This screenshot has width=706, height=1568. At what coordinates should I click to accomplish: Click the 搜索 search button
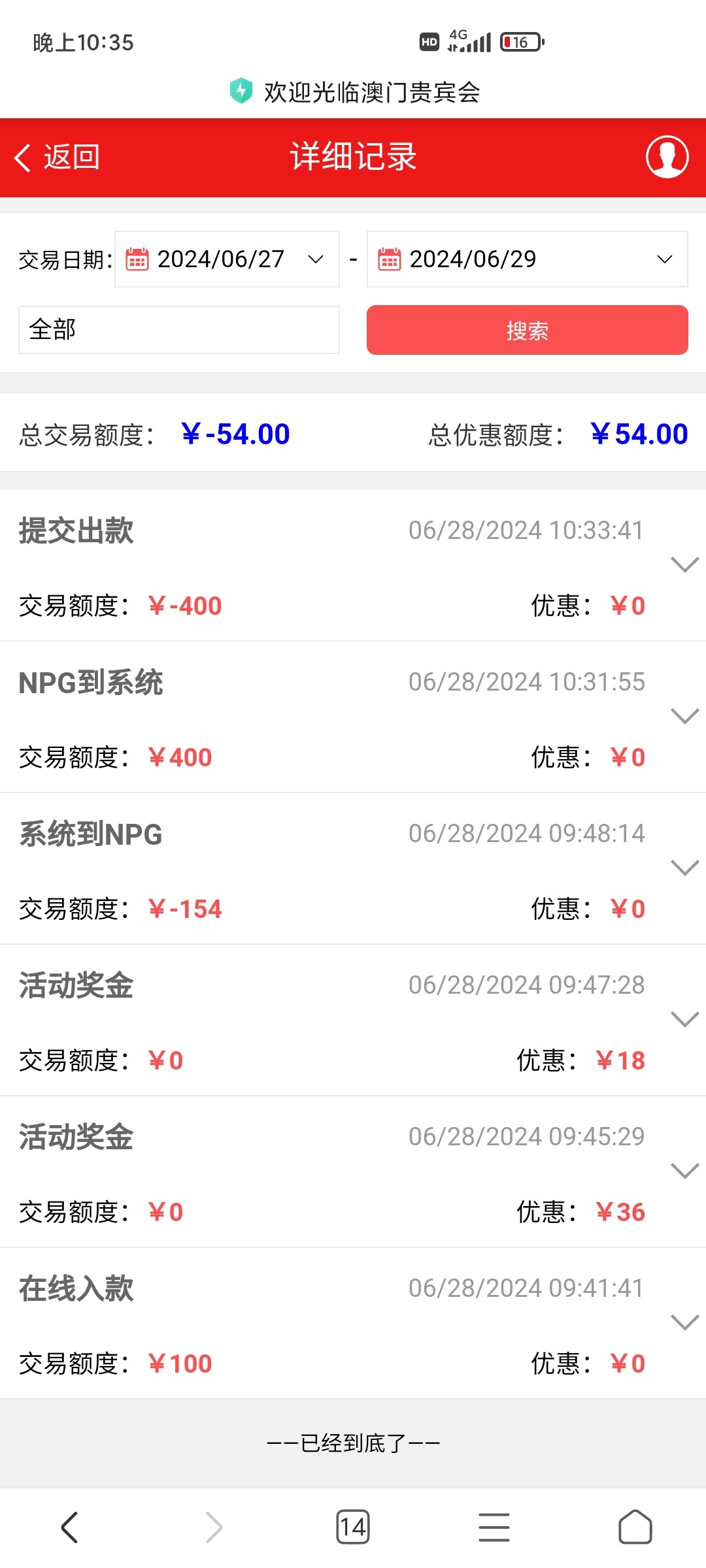[x=527, y=330]
